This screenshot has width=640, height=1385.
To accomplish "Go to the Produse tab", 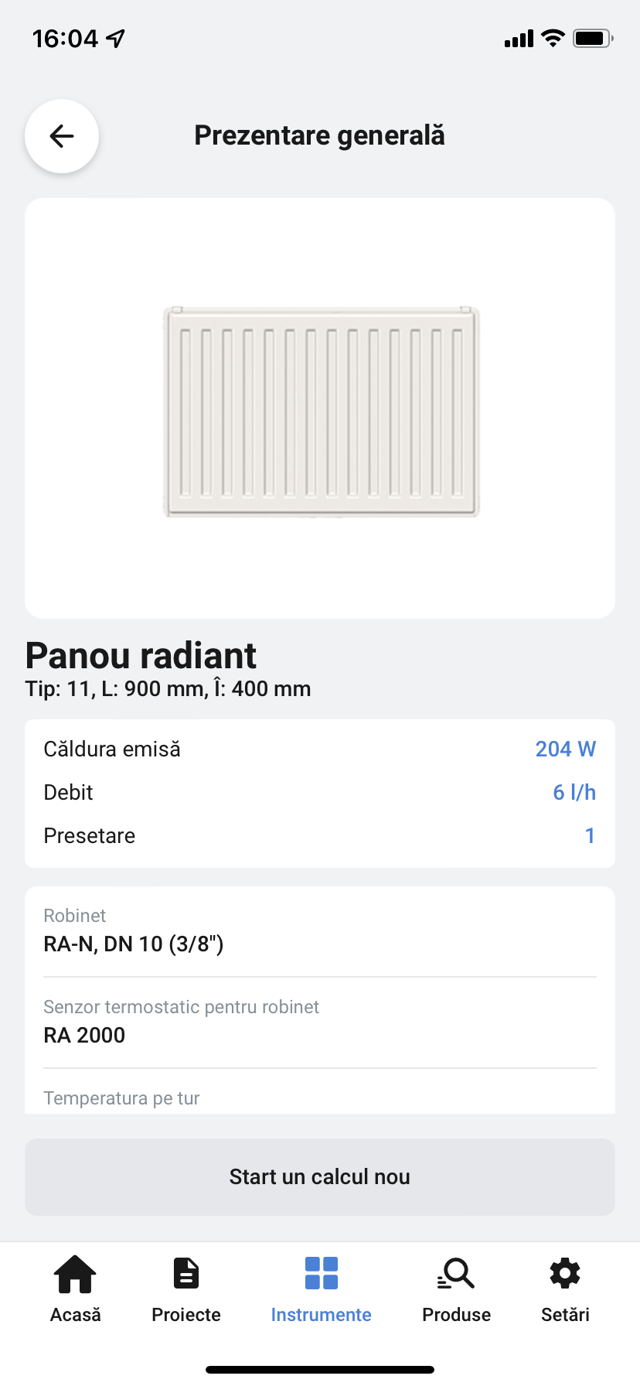I will [x=456, y=1289].
